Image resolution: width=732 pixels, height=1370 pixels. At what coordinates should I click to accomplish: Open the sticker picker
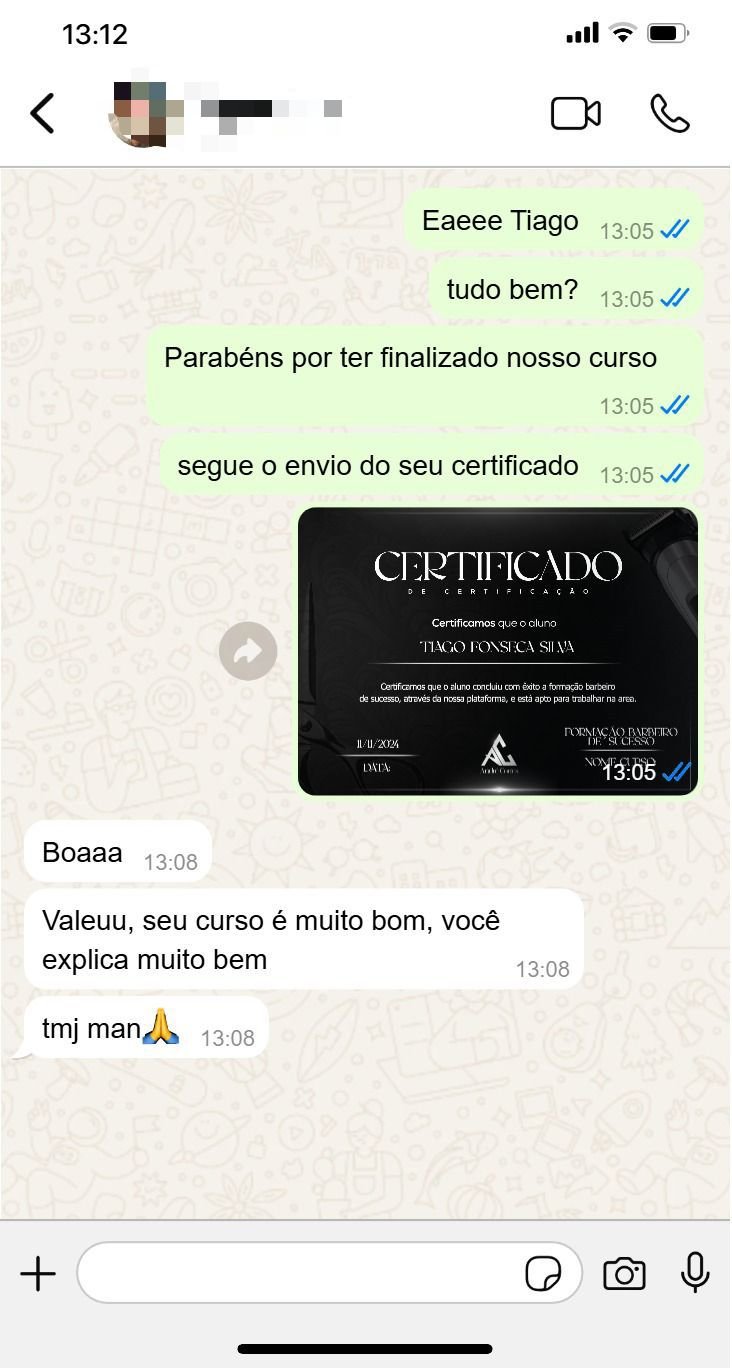[546, 1273]
